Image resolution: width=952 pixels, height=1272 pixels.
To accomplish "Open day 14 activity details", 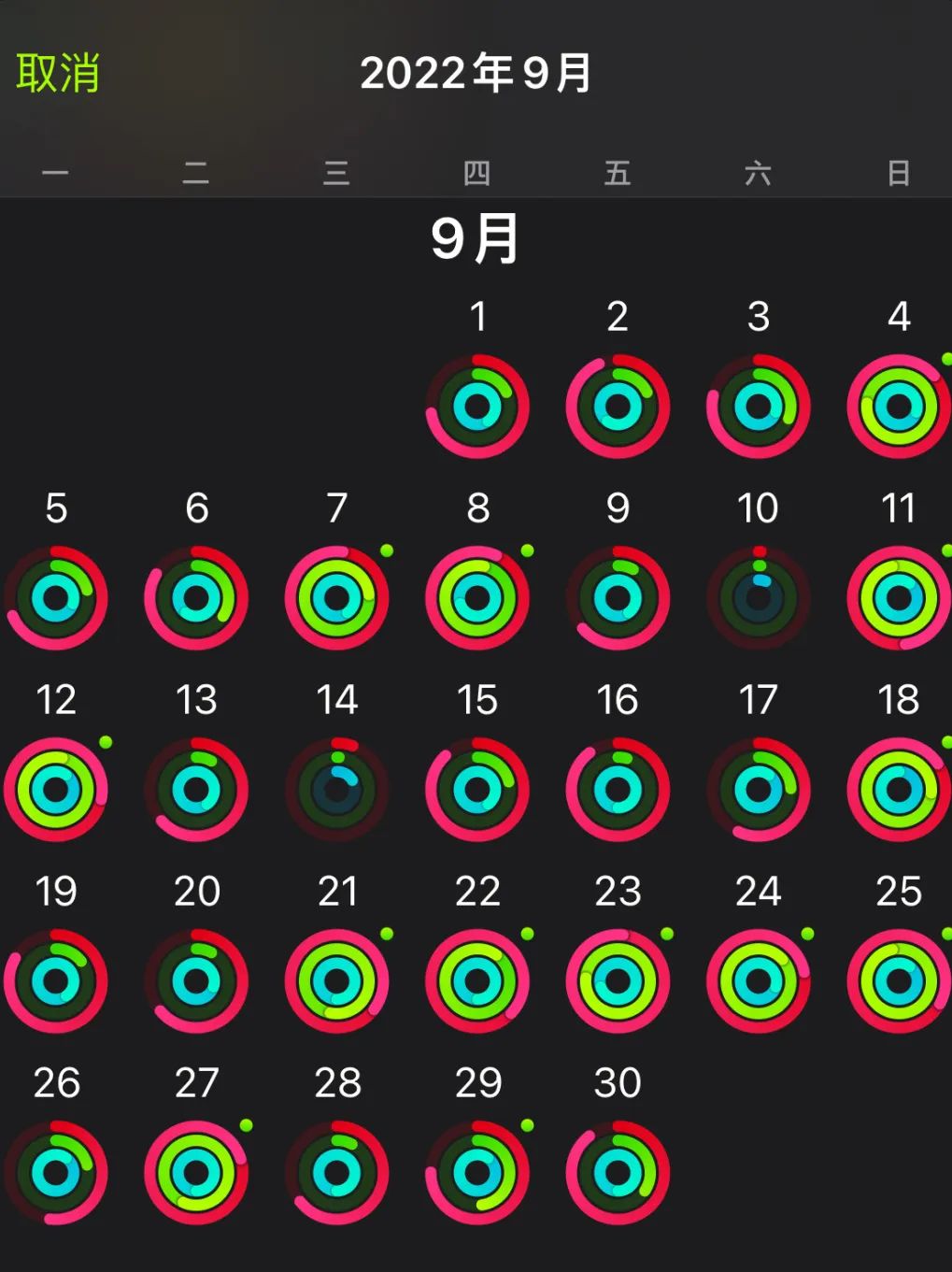I will (337, 790).
